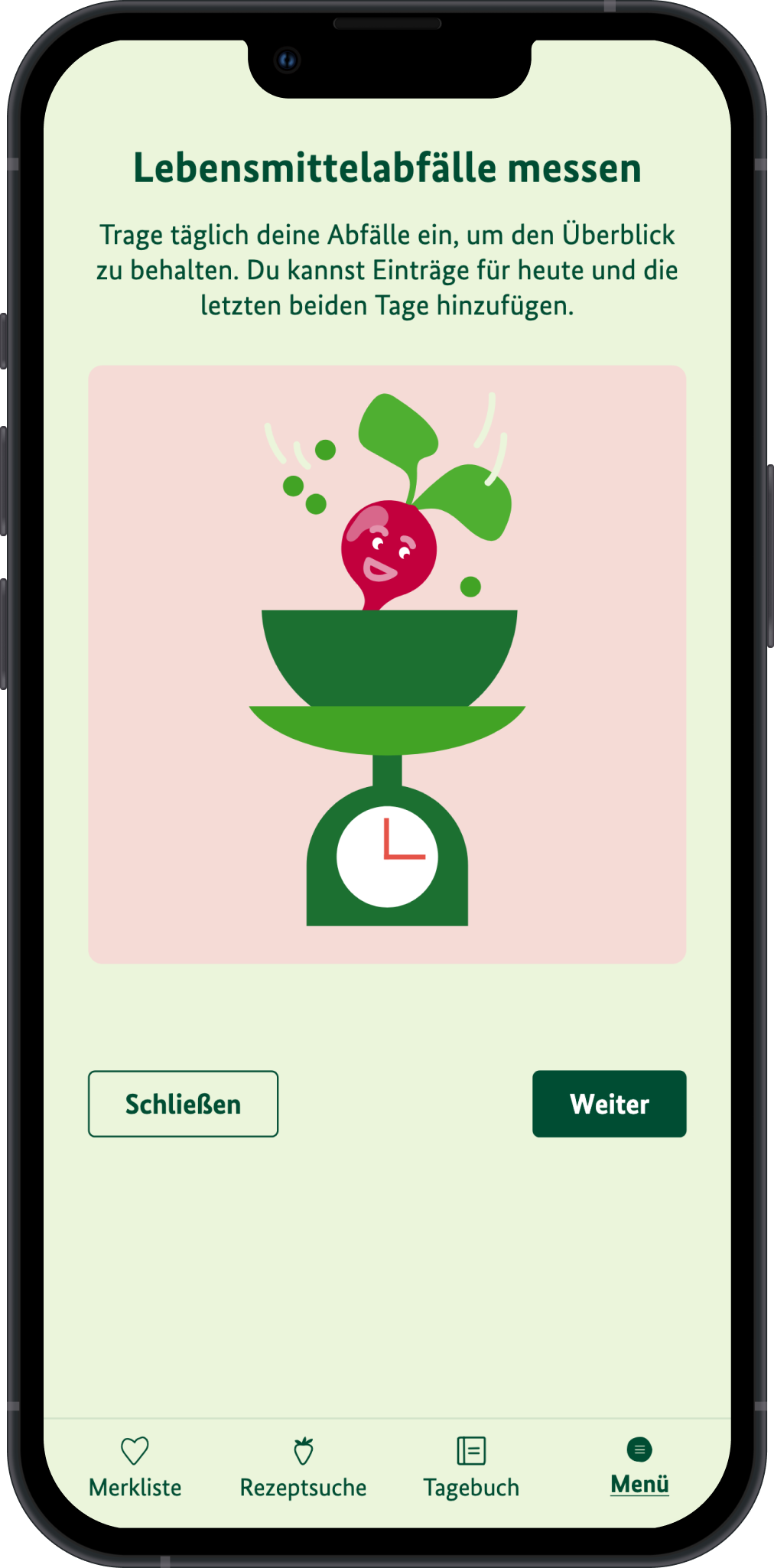The image size is (774, 1568).
Task: Switch to the Rezeptsuche tab
Action: (x=303, y=1469)
